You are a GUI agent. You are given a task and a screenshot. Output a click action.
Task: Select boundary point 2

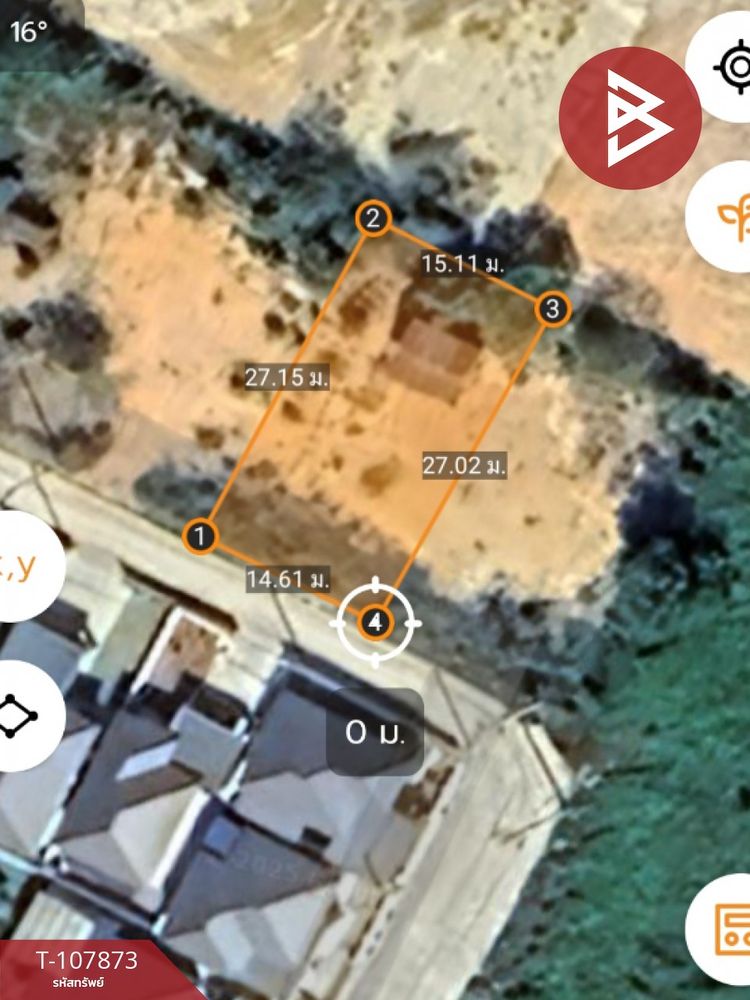tap(373, 218)
